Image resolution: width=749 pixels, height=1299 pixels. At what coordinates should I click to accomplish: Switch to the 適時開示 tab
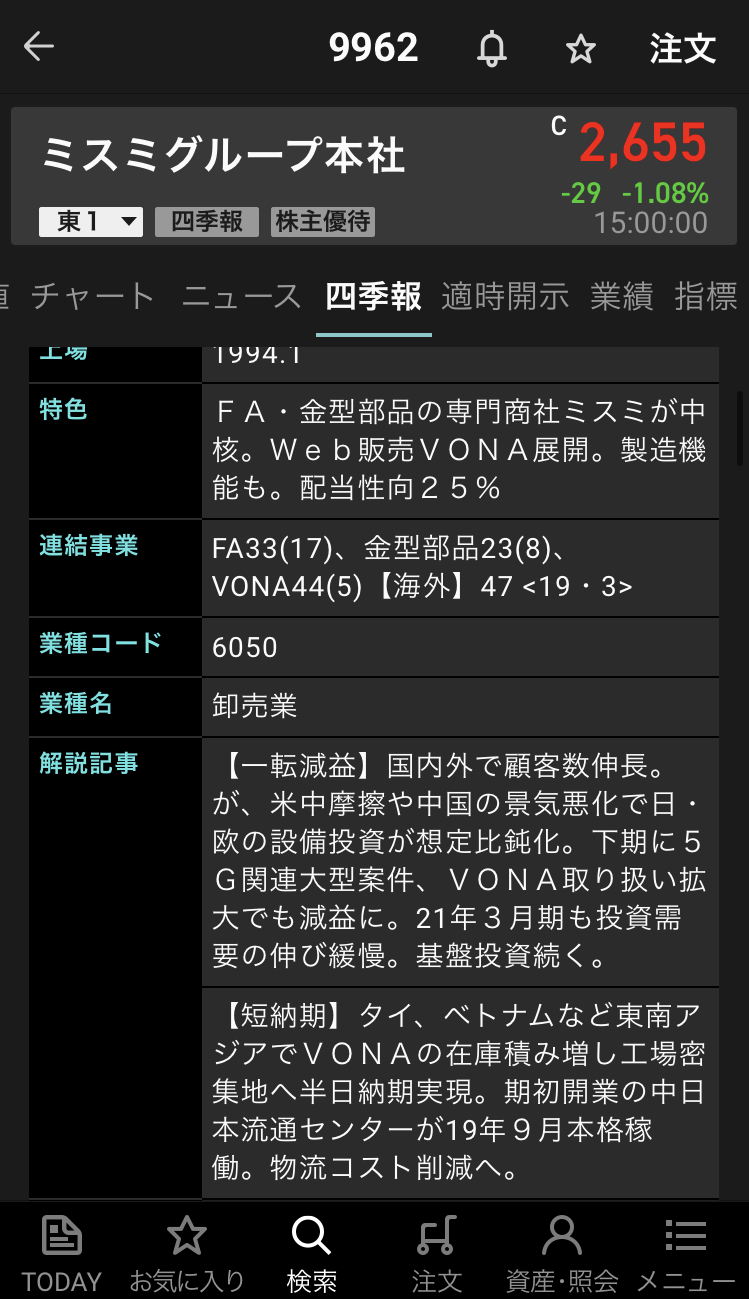[505, 296]
